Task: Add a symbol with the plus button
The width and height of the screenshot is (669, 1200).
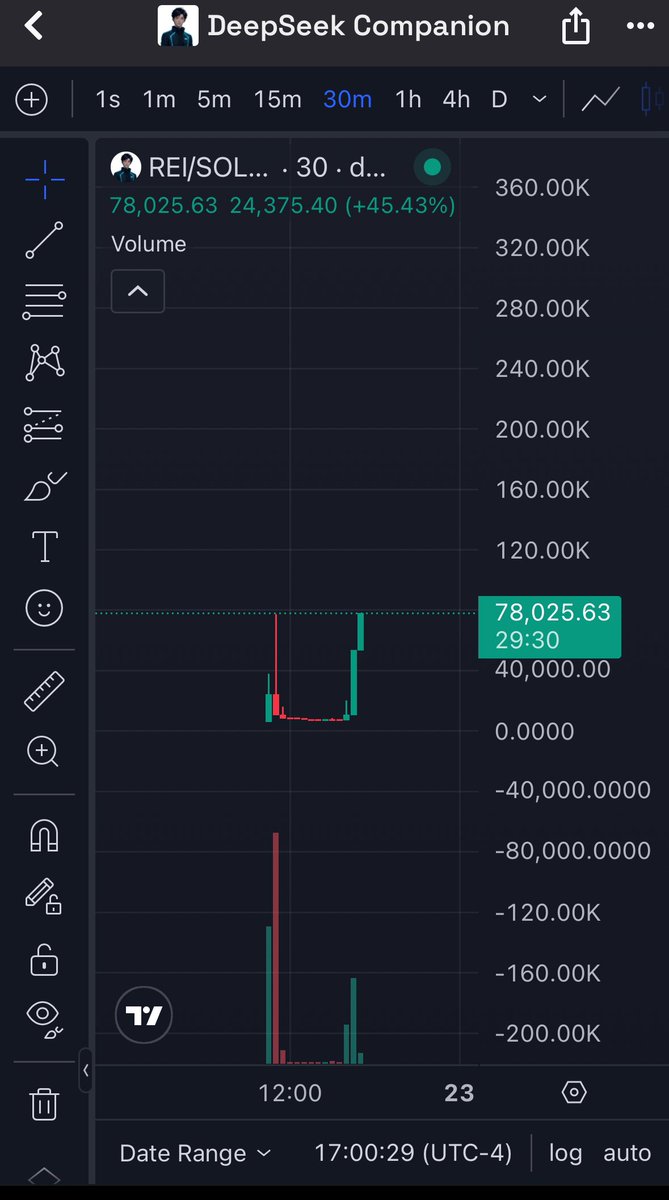Action: click(x=32, y=100)
